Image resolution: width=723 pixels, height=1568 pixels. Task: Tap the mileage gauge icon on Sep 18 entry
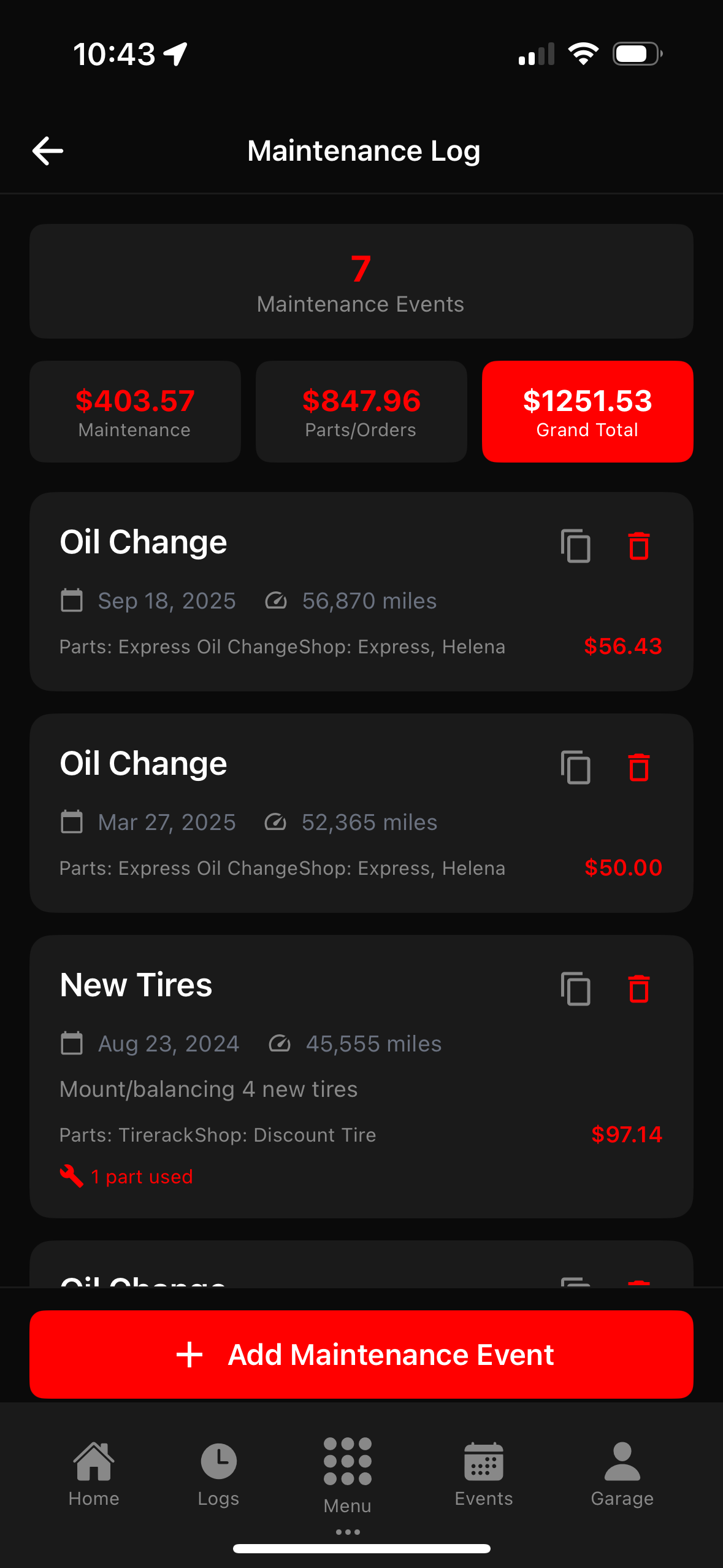(276, 601)
